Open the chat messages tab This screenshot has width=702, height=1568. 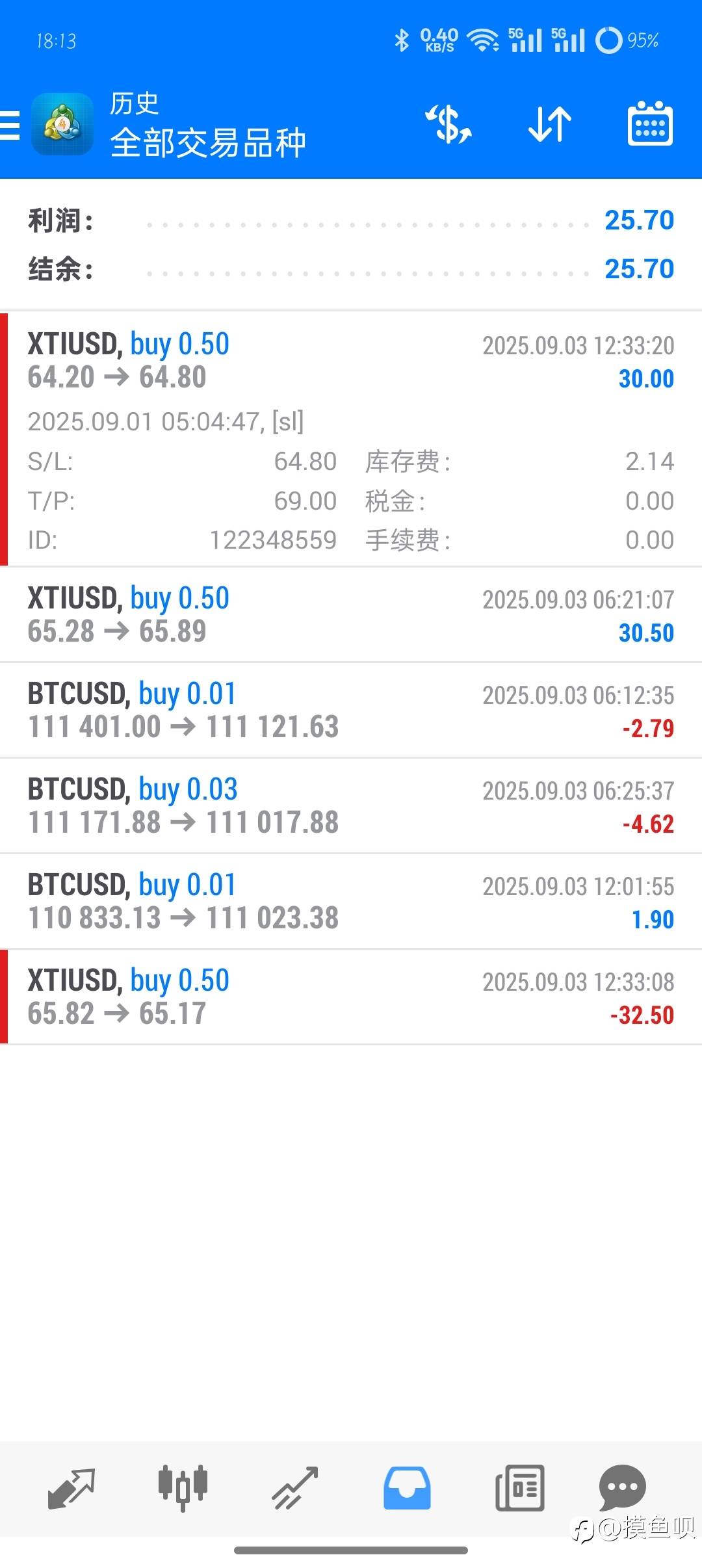click(x=622, y=1488)
